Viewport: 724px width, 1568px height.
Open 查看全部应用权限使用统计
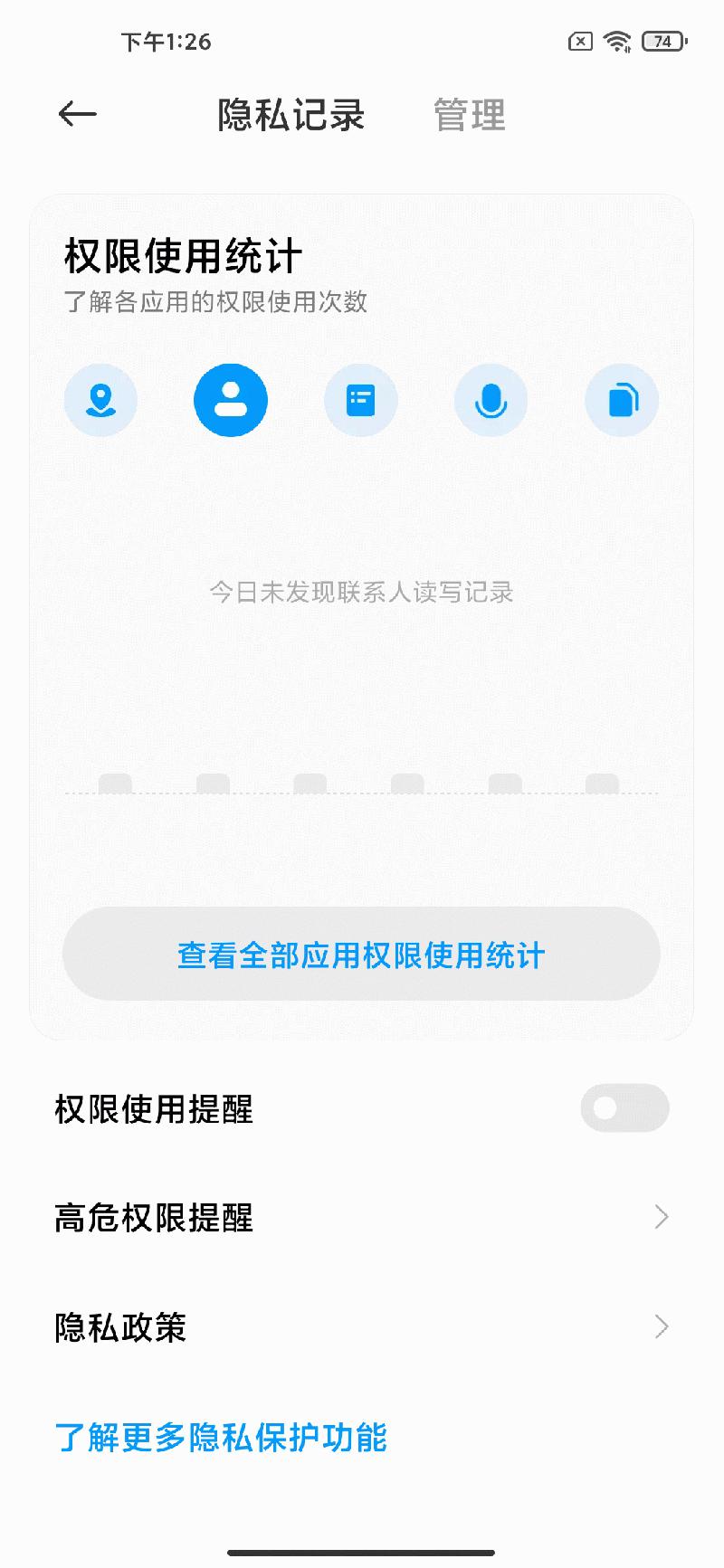361,955
